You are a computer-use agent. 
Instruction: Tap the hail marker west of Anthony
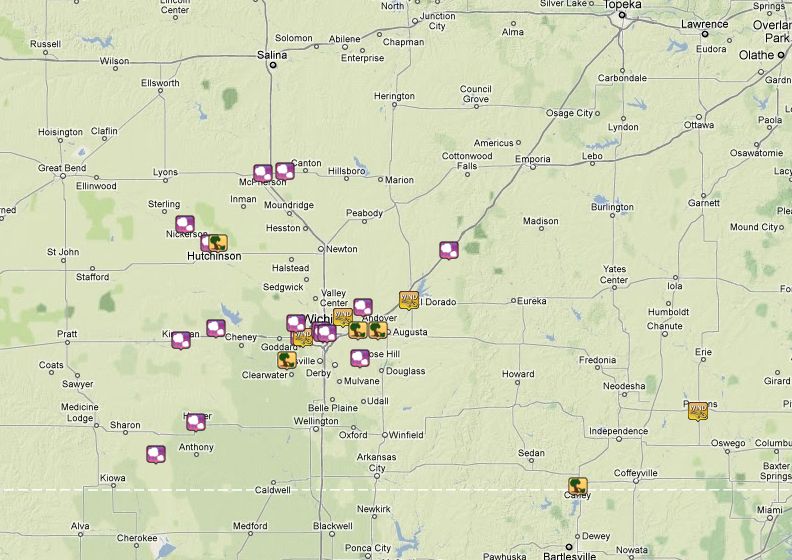(x=156, y=454)
